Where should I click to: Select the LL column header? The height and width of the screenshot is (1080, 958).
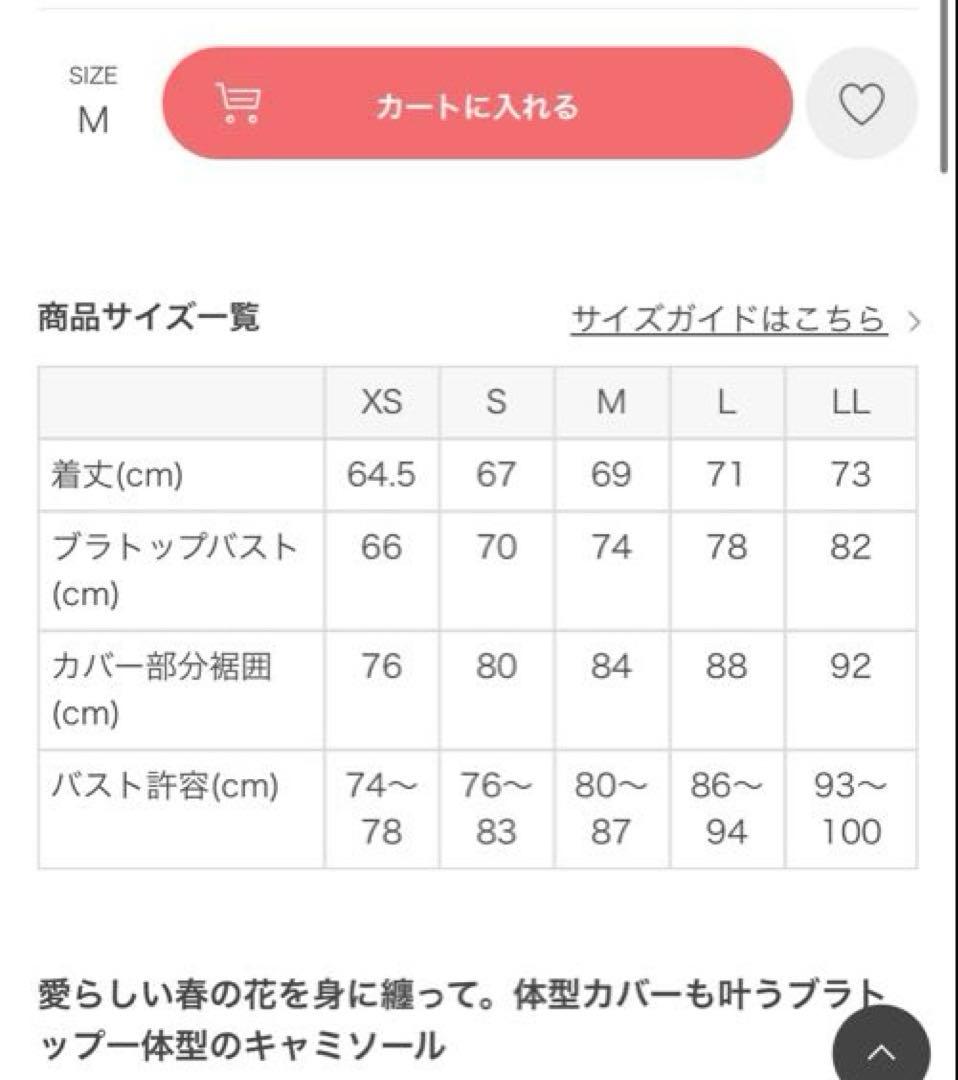[850, 402]
